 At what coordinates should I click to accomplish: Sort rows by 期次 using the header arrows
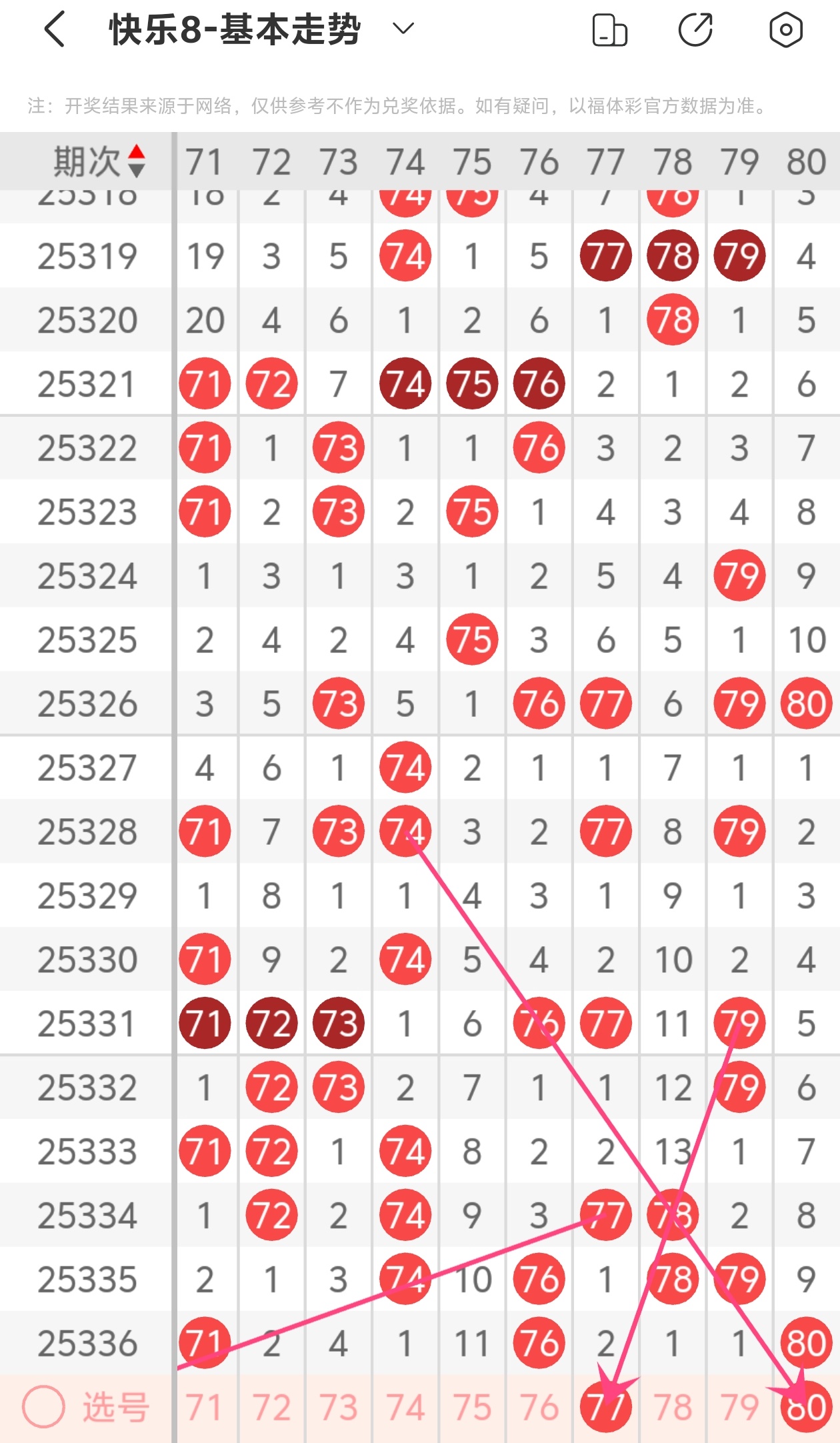click(137, 161)
